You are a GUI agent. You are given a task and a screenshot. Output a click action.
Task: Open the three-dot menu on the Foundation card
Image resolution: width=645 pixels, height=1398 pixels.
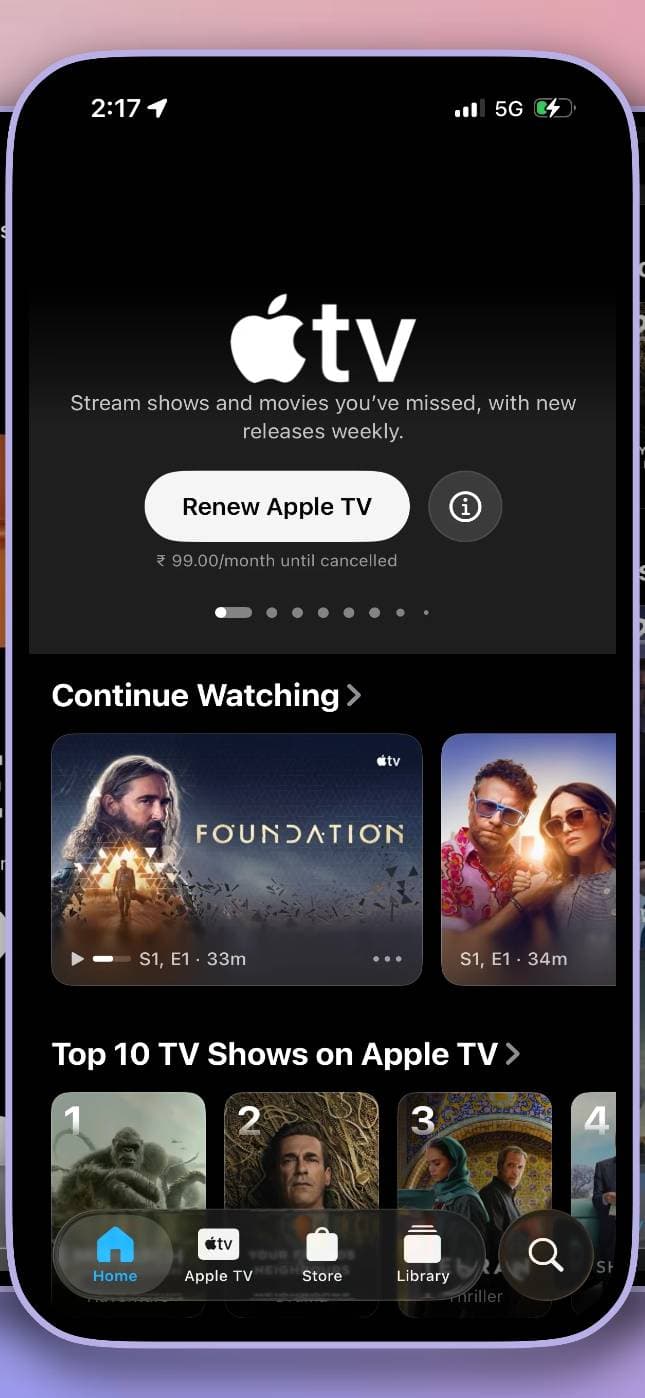tap(387, 959)
